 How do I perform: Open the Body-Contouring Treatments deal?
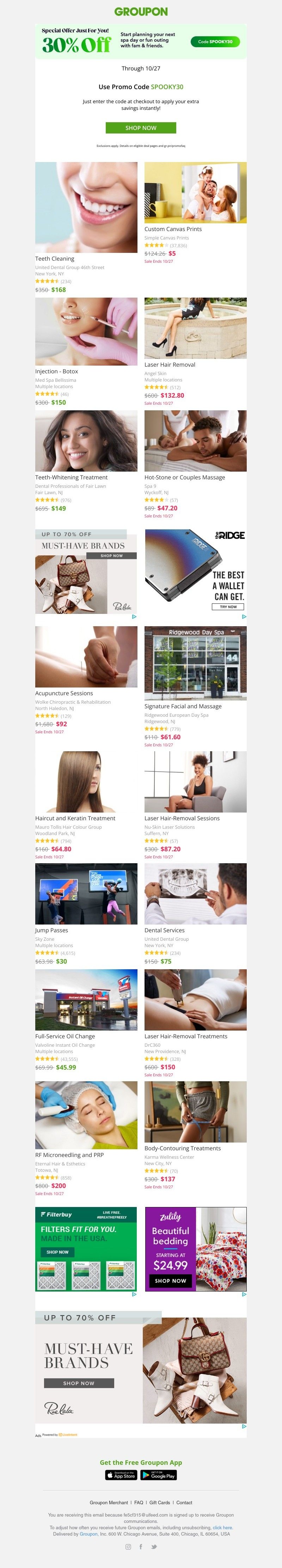[195, 1112]
